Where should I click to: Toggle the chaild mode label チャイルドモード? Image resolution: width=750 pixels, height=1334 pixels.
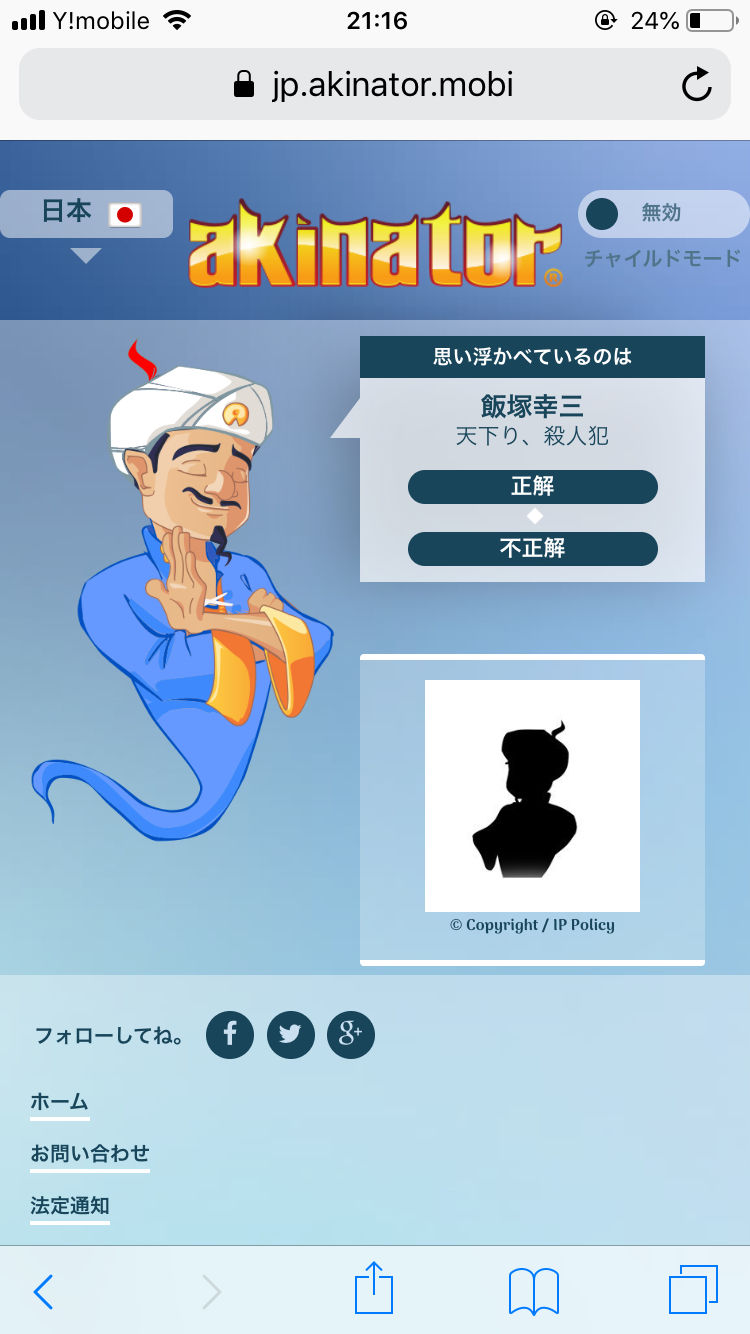click(662, 258)
